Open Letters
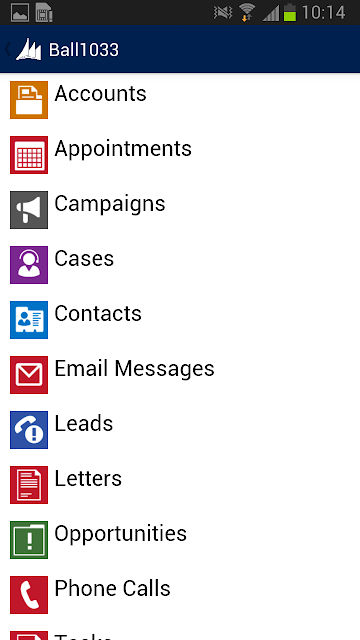360x640 pixels. coord(180,485)
